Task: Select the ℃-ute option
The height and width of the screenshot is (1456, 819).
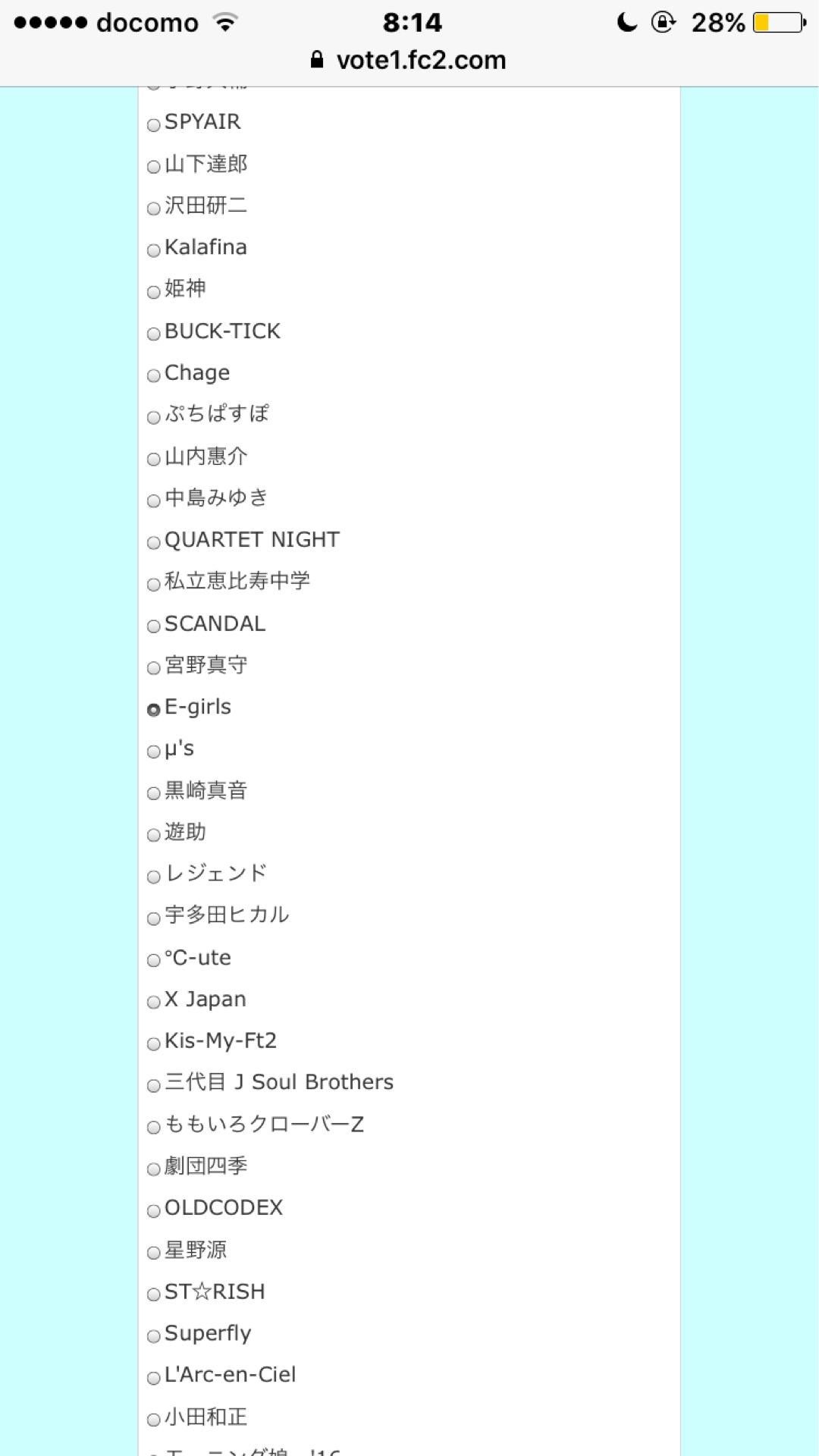Action: (154, 960)
